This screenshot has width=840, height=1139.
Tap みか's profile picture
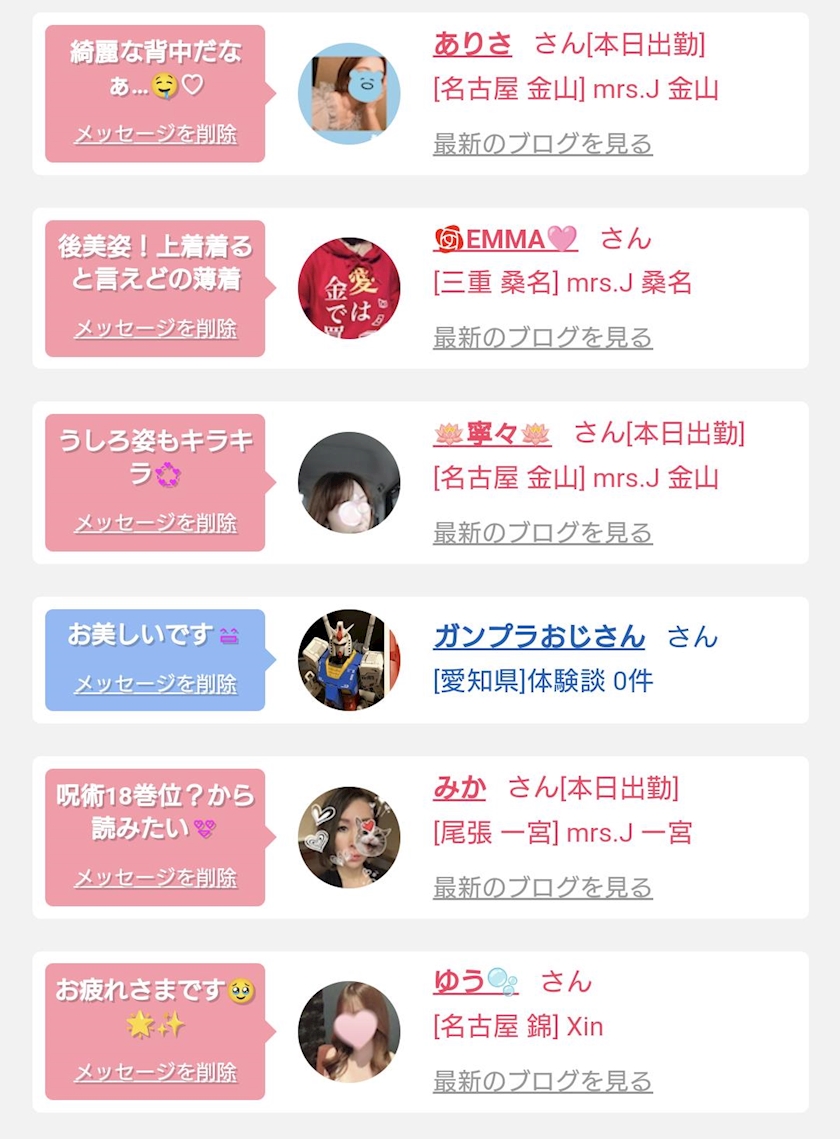coord(349,837)
